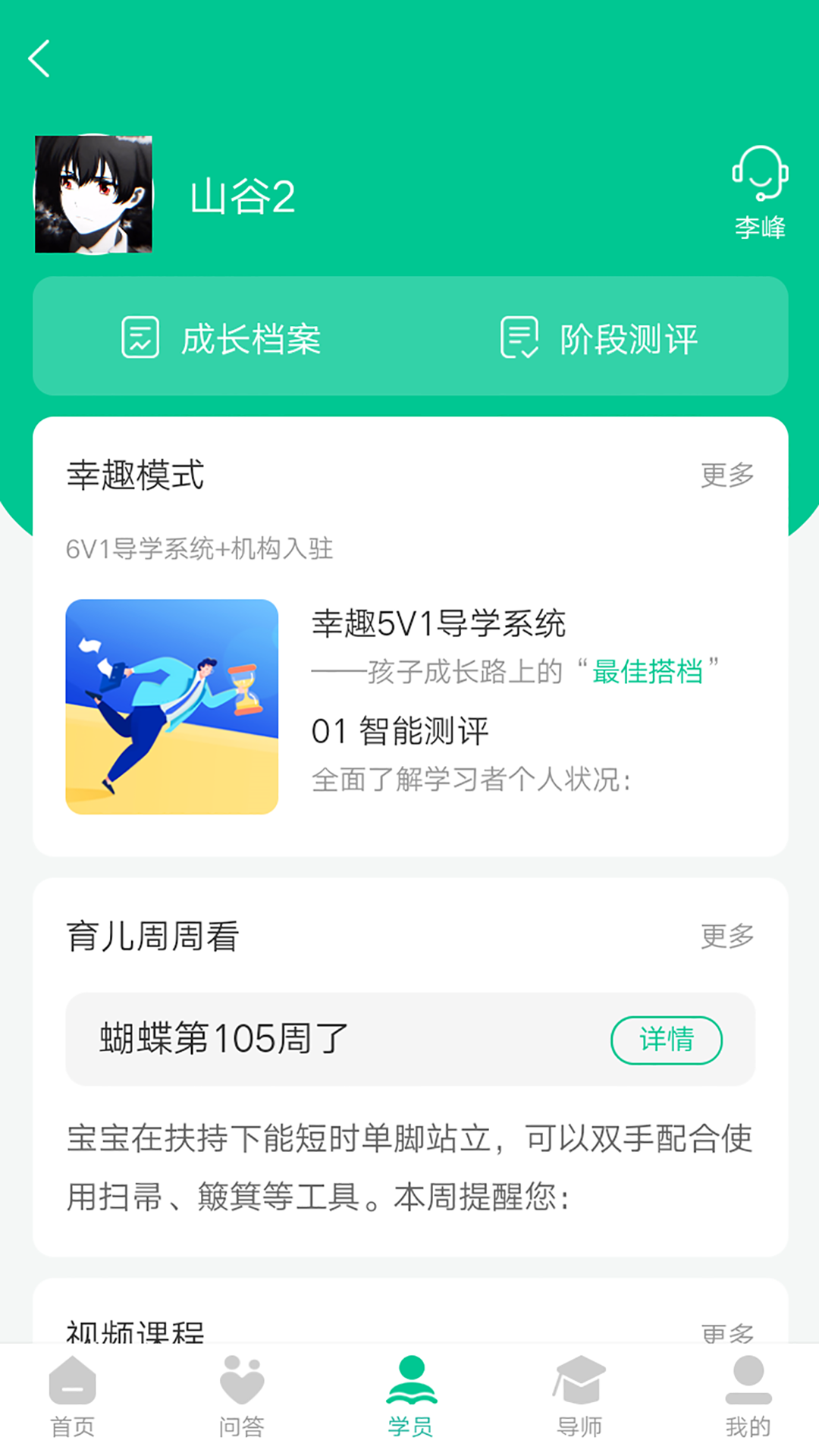Go back with the top-left arrow

click(x=39, y=59)
